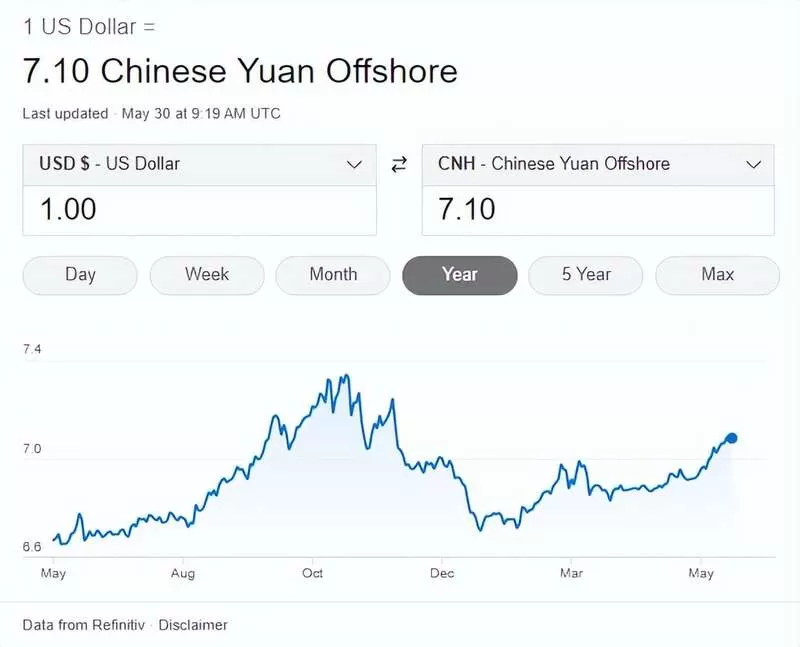
Task: Swap the two currencies
Action: point(399,164)
